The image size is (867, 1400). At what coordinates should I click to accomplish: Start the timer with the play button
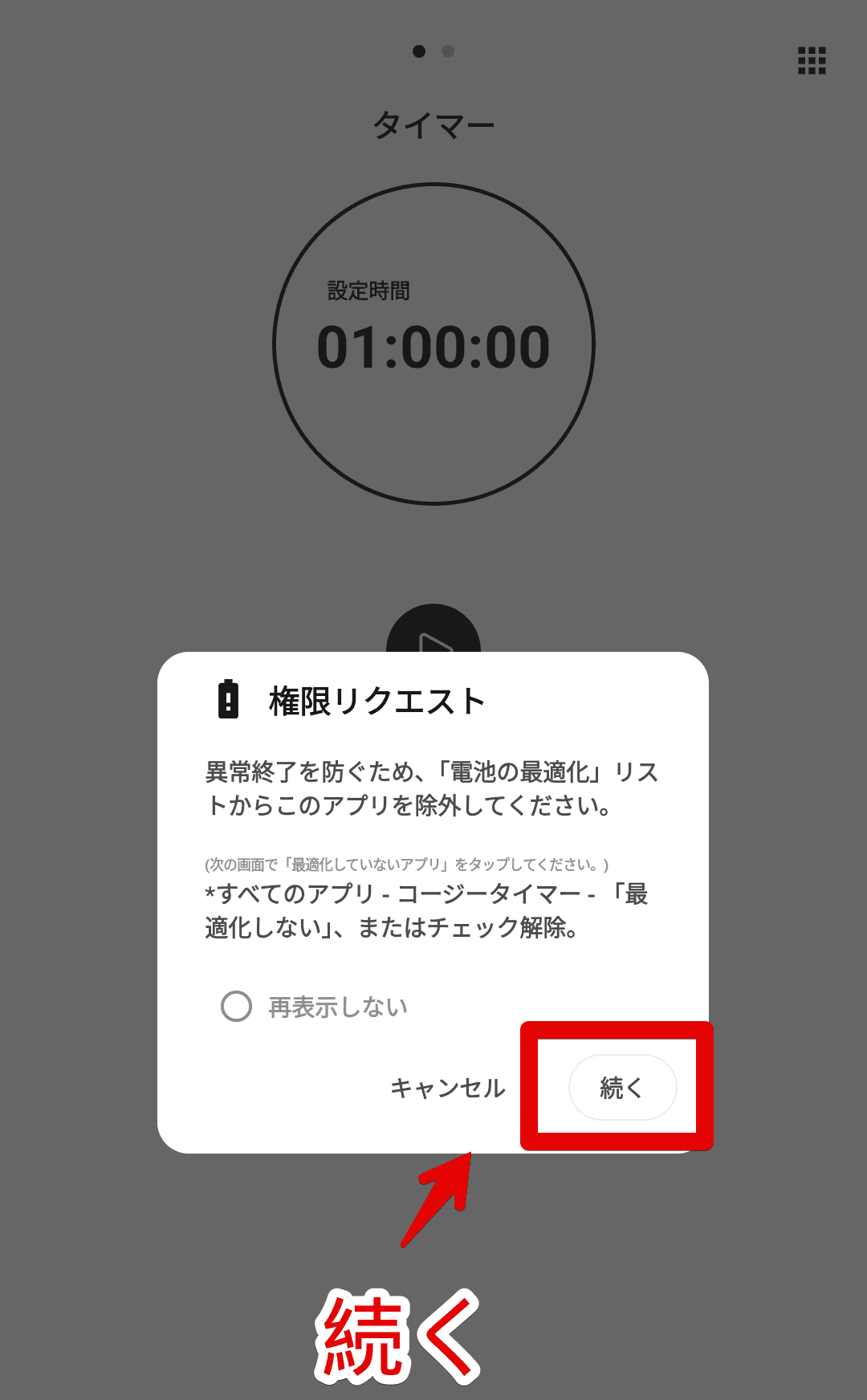[433, 629]
